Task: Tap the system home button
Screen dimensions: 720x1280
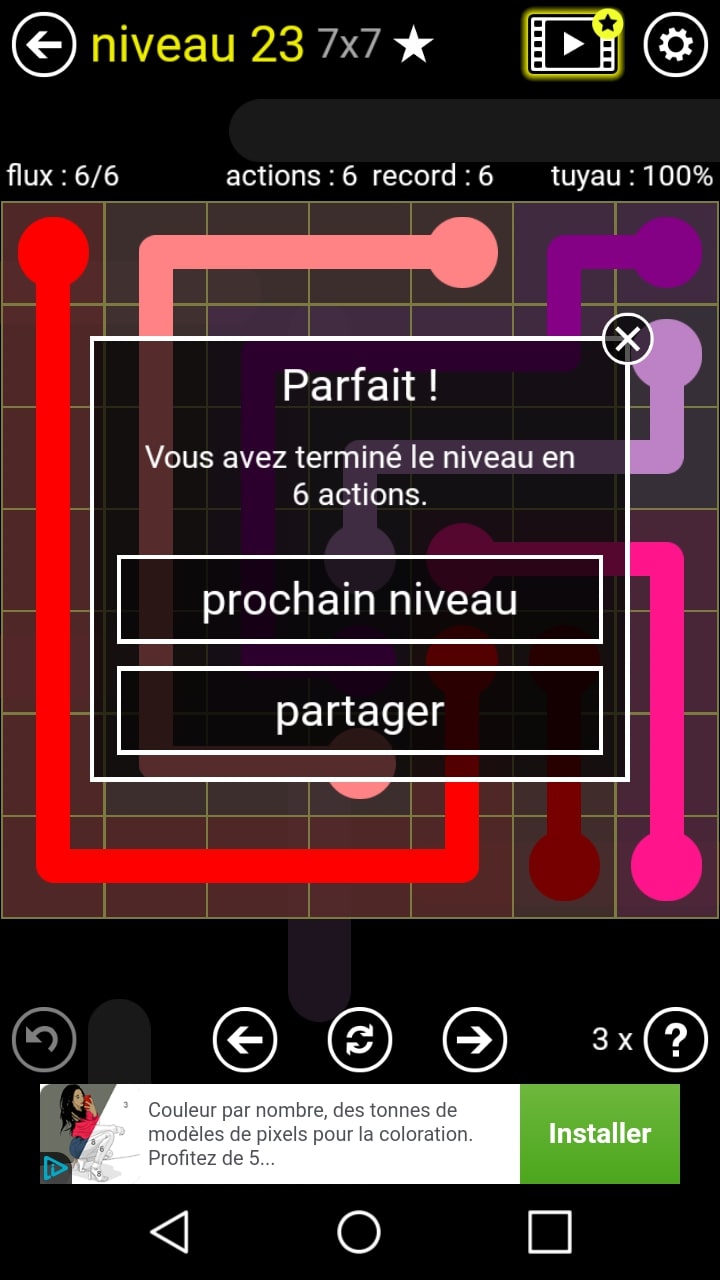Action: tap(359, 1232)
